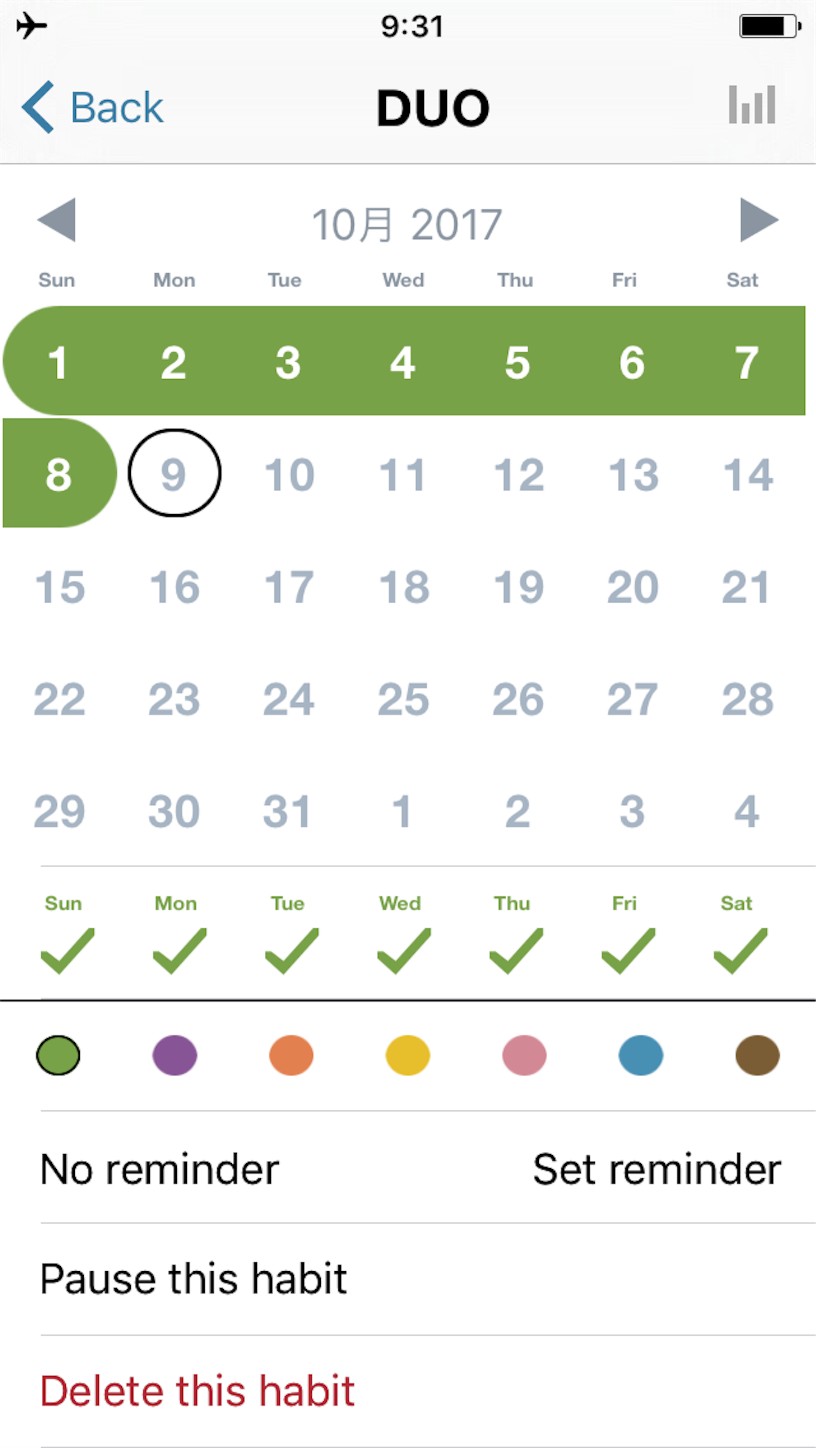Delete this habit

(x=428, y=1391)
